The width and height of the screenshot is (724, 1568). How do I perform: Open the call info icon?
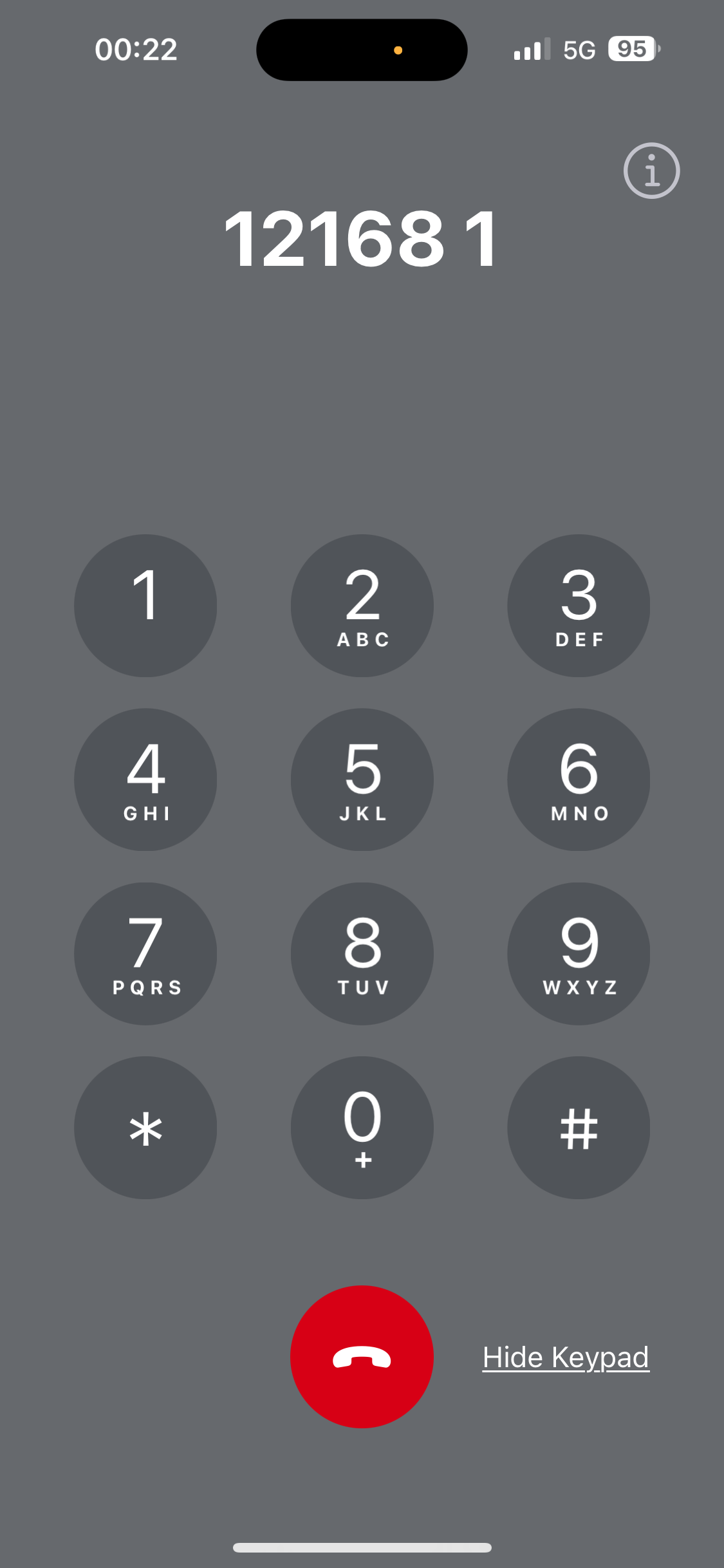click(651, 171)
